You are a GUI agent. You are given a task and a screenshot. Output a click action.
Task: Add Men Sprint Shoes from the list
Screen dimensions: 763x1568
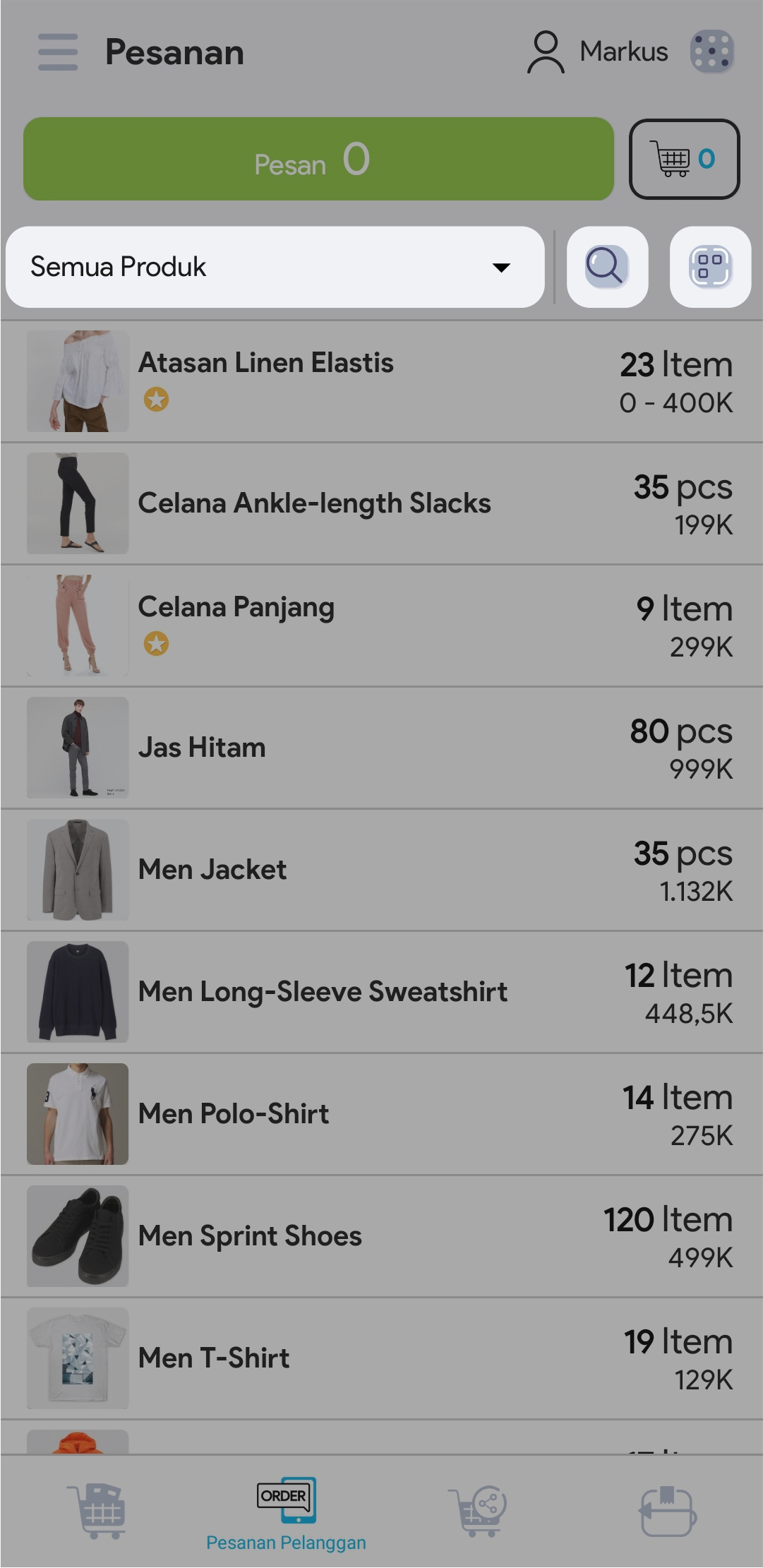pyautogui.click(x=381, y=1236)
